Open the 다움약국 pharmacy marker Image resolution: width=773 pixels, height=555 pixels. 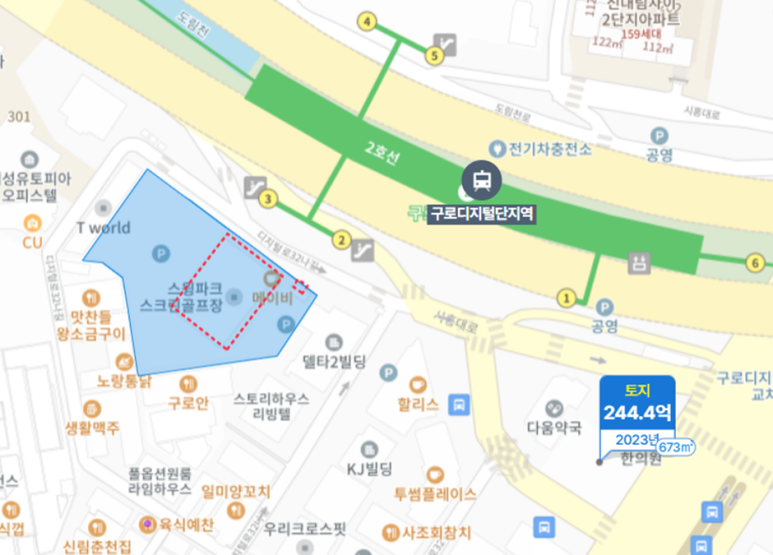554,408
